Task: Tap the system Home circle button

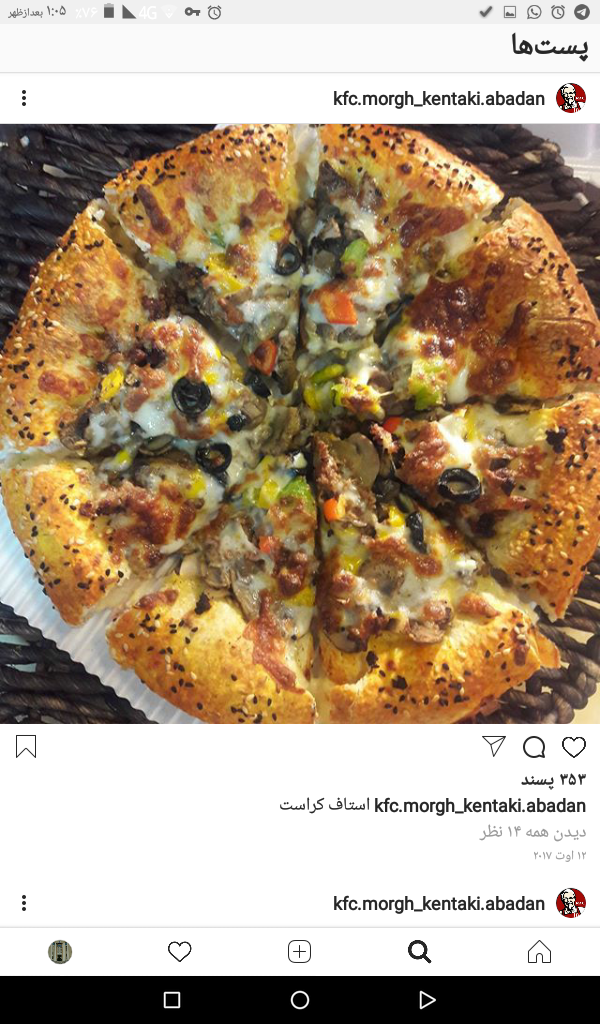Action: pyautogui.click(x=300, y=1000)
